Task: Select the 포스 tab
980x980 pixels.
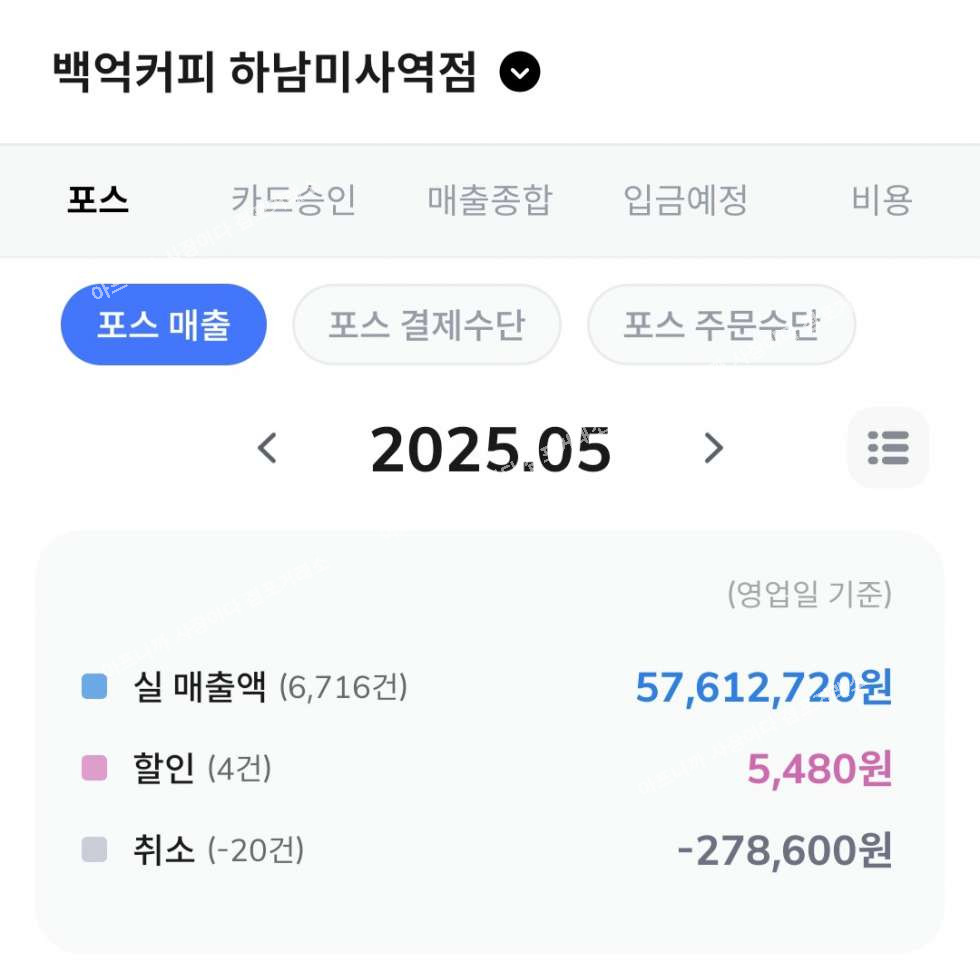Action: (98, 200)
